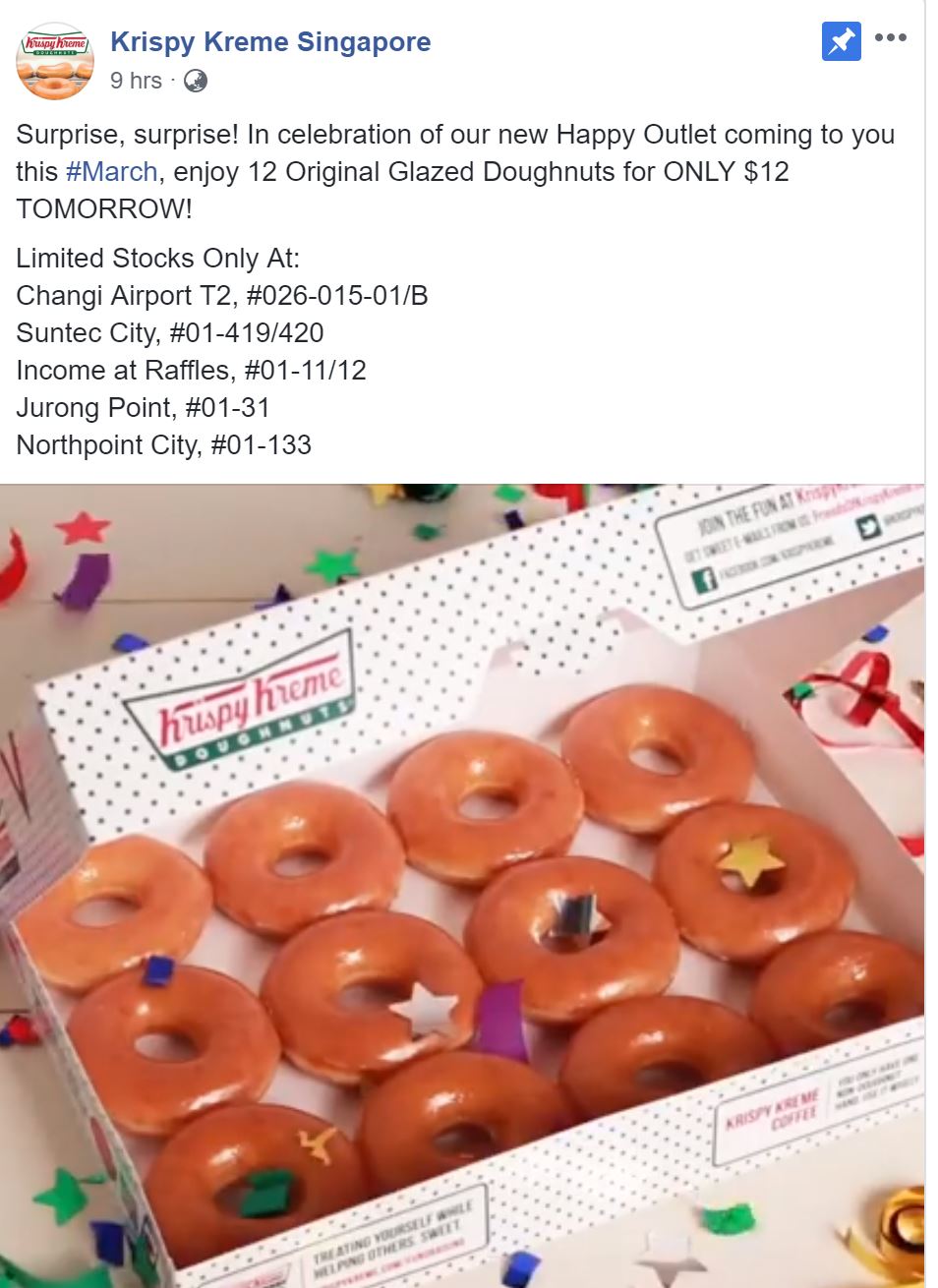This screenshot has width=938, height=1288.
Task: Open Krispy Kreme Singapore page name link
Action: pyautogui.click(x=270, y=42)
